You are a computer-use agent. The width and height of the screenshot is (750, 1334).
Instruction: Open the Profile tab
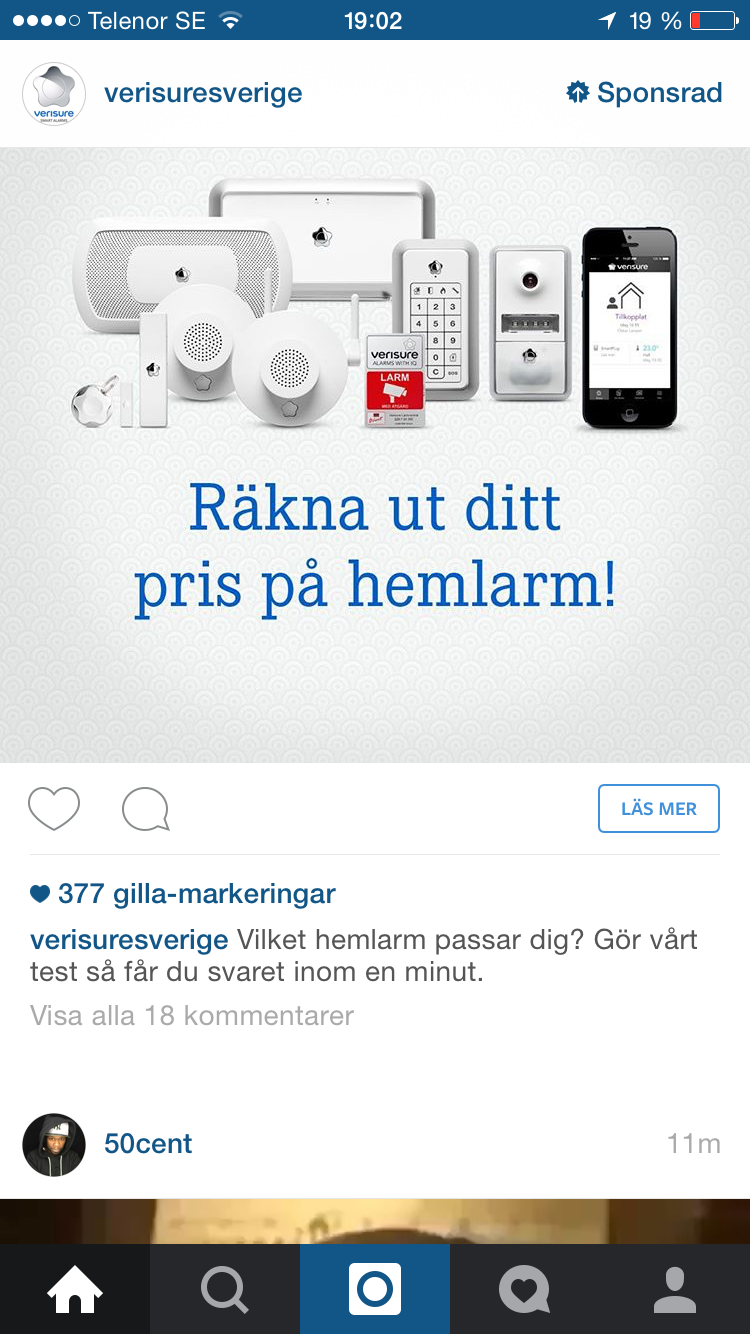pyautogui.click(x=675, y=1289)
